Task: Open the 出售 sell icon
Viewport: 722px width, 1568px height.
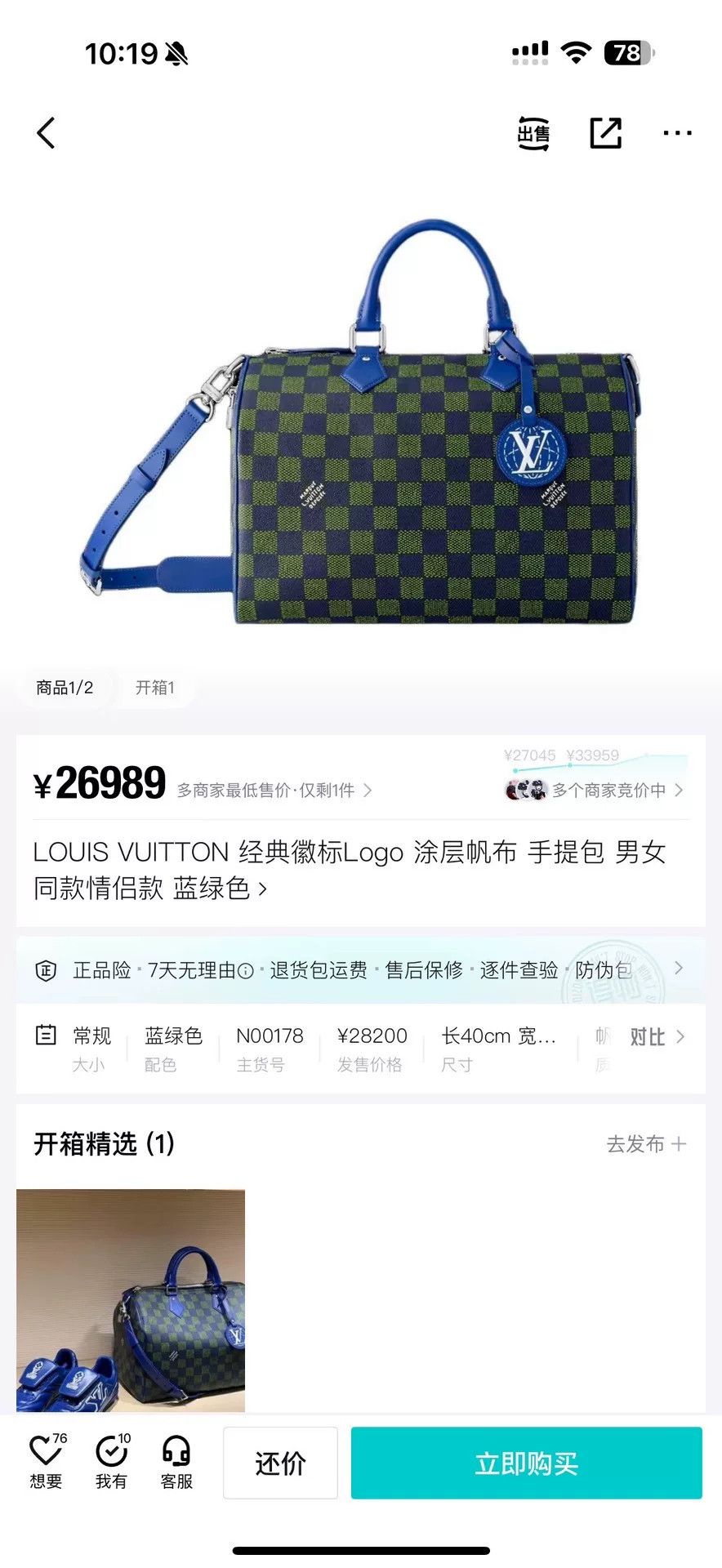Action: pyautogui.click(x=534, y=133)
